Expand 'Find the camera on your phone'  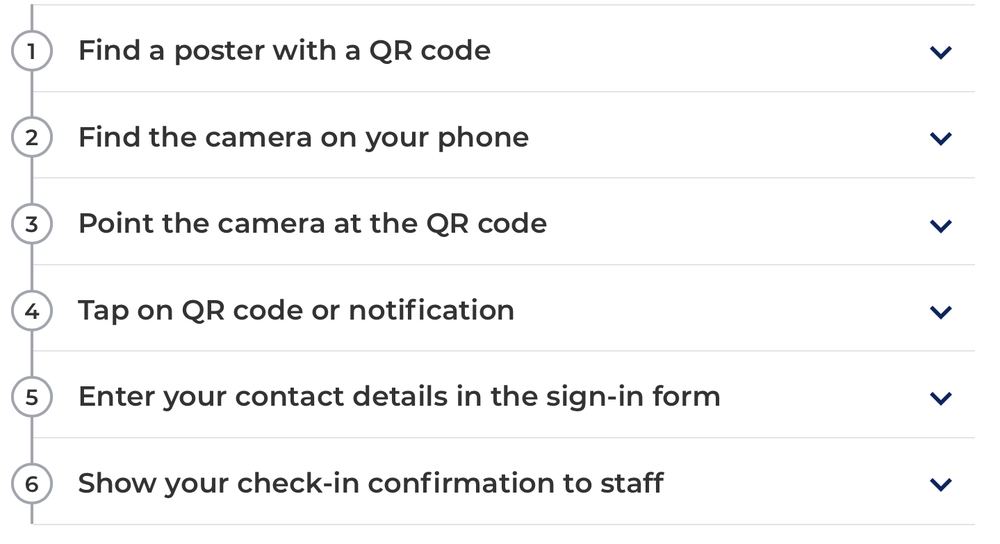coord(940,138)
